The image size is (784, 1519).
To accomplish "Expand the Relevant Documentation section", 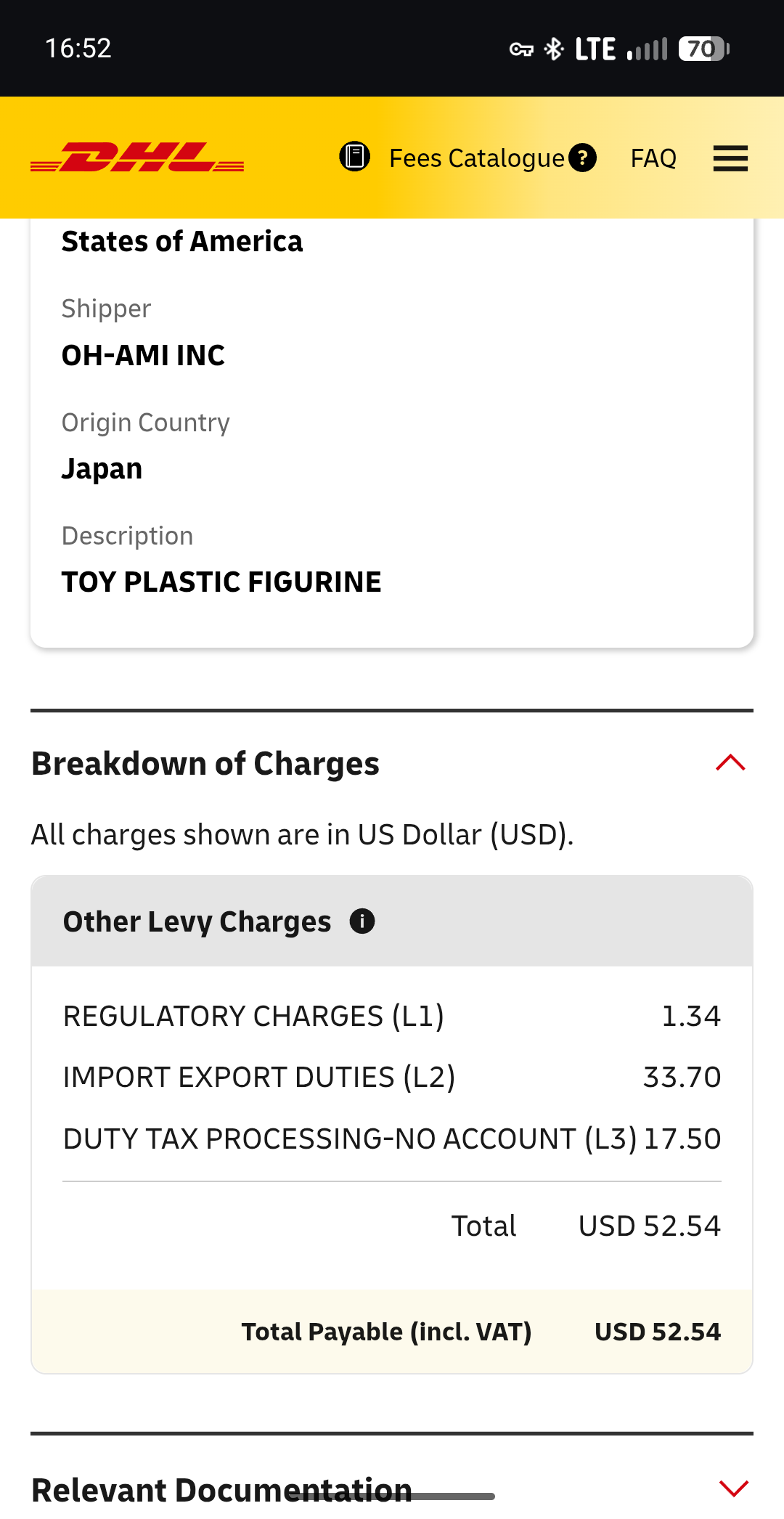I will coord(732,1489).
